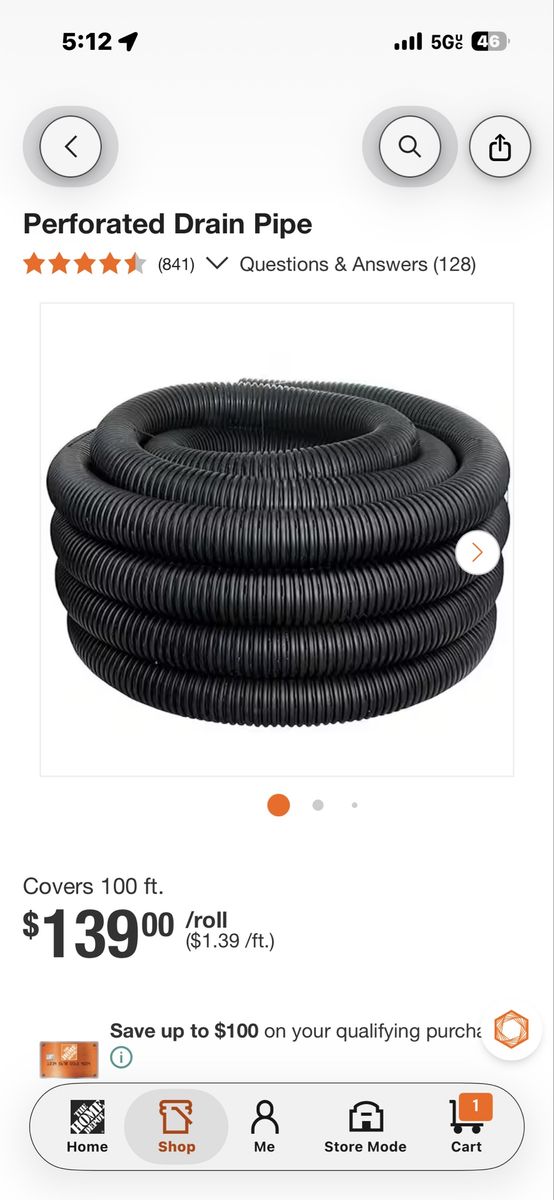
Task: Enable Store Mode tab
Action: point(365,1127)
